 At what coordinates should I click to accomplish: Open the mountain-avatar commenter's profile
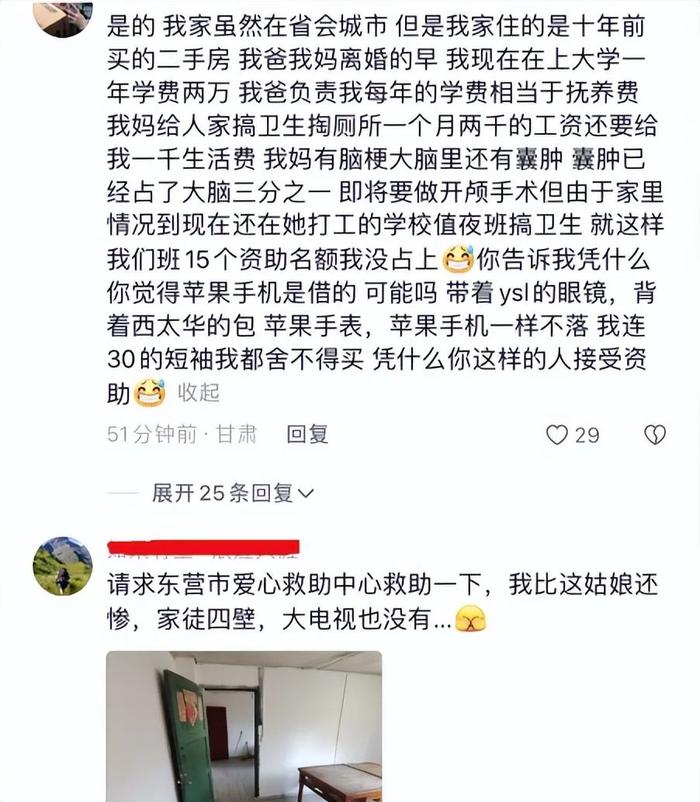coord(62,566)
